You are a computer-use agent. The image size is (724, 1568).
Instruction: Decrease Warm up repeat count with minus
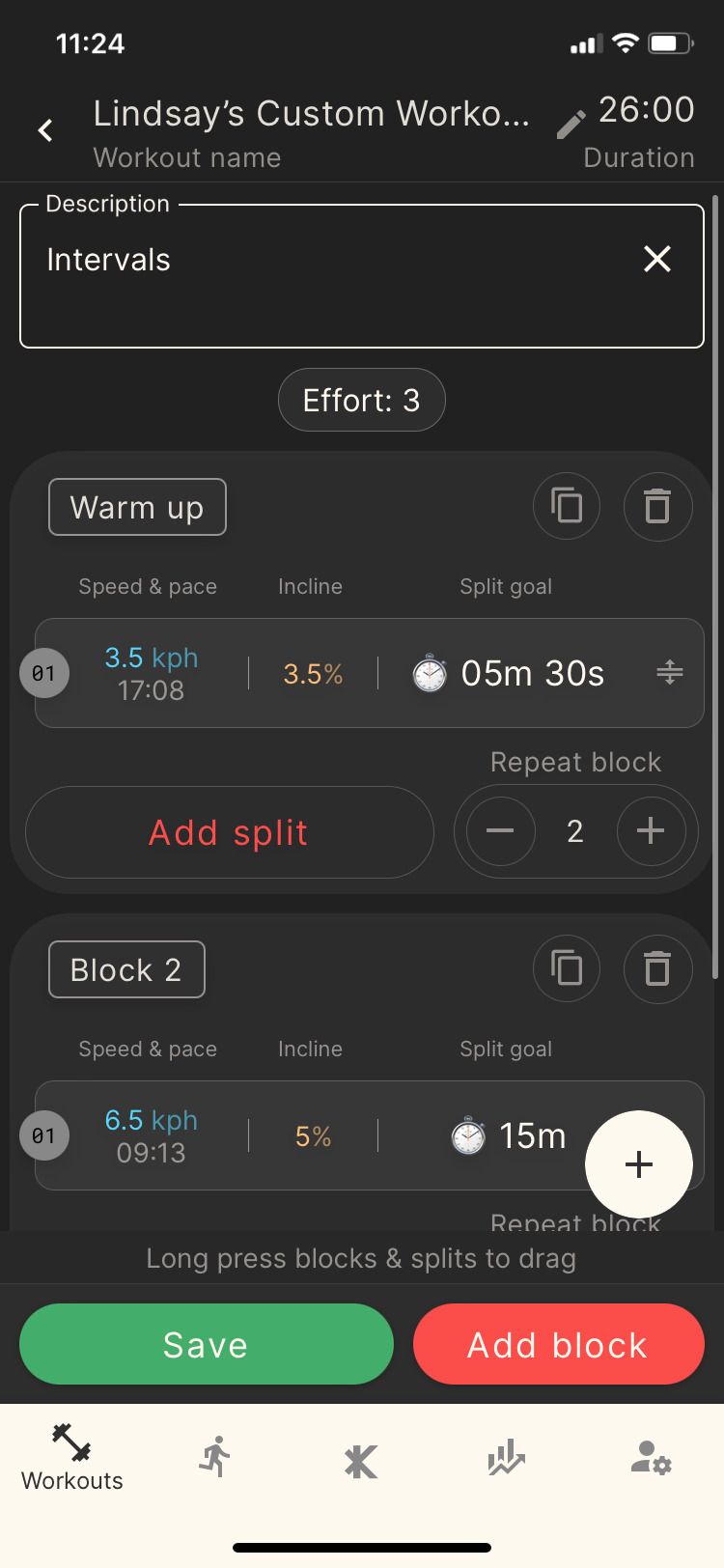498,831
